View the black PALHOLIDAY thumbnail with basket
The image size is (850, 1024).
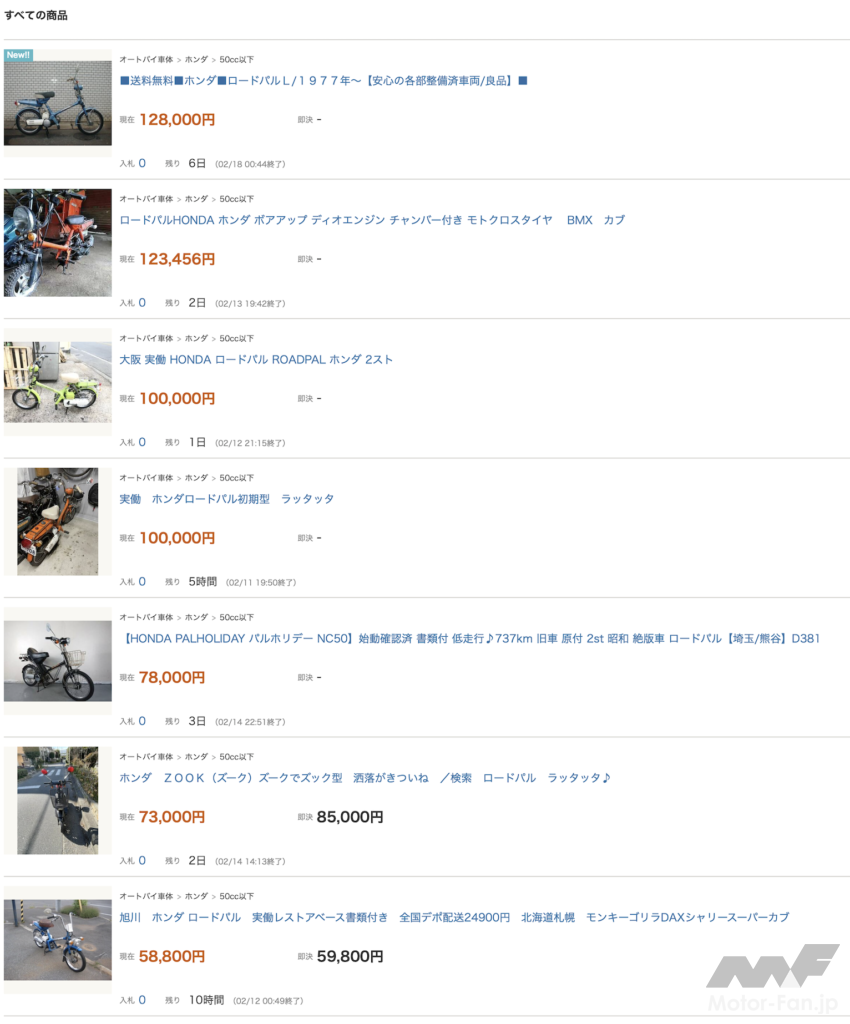tap(58, 661)
